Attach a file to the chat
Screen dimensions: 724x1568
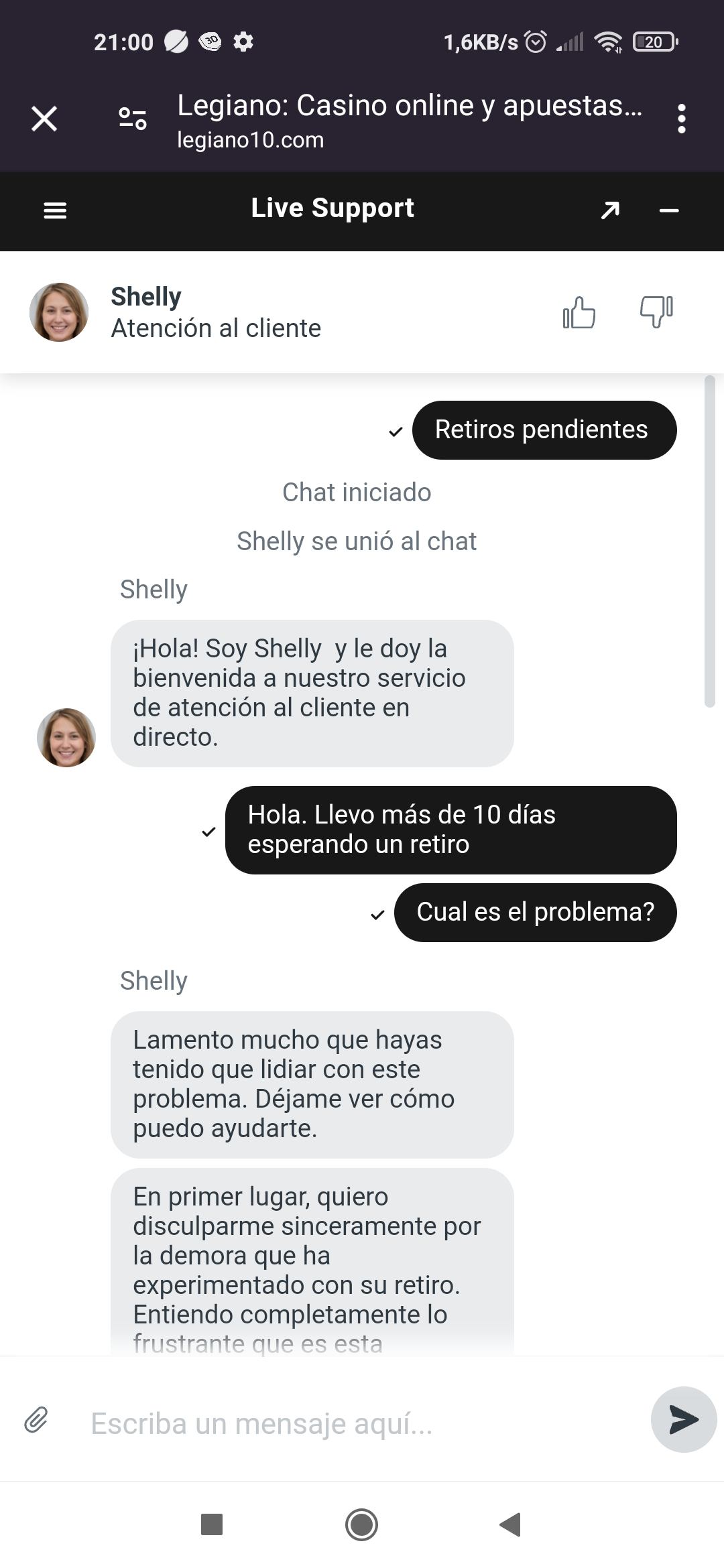click(x=36, y=1419)
